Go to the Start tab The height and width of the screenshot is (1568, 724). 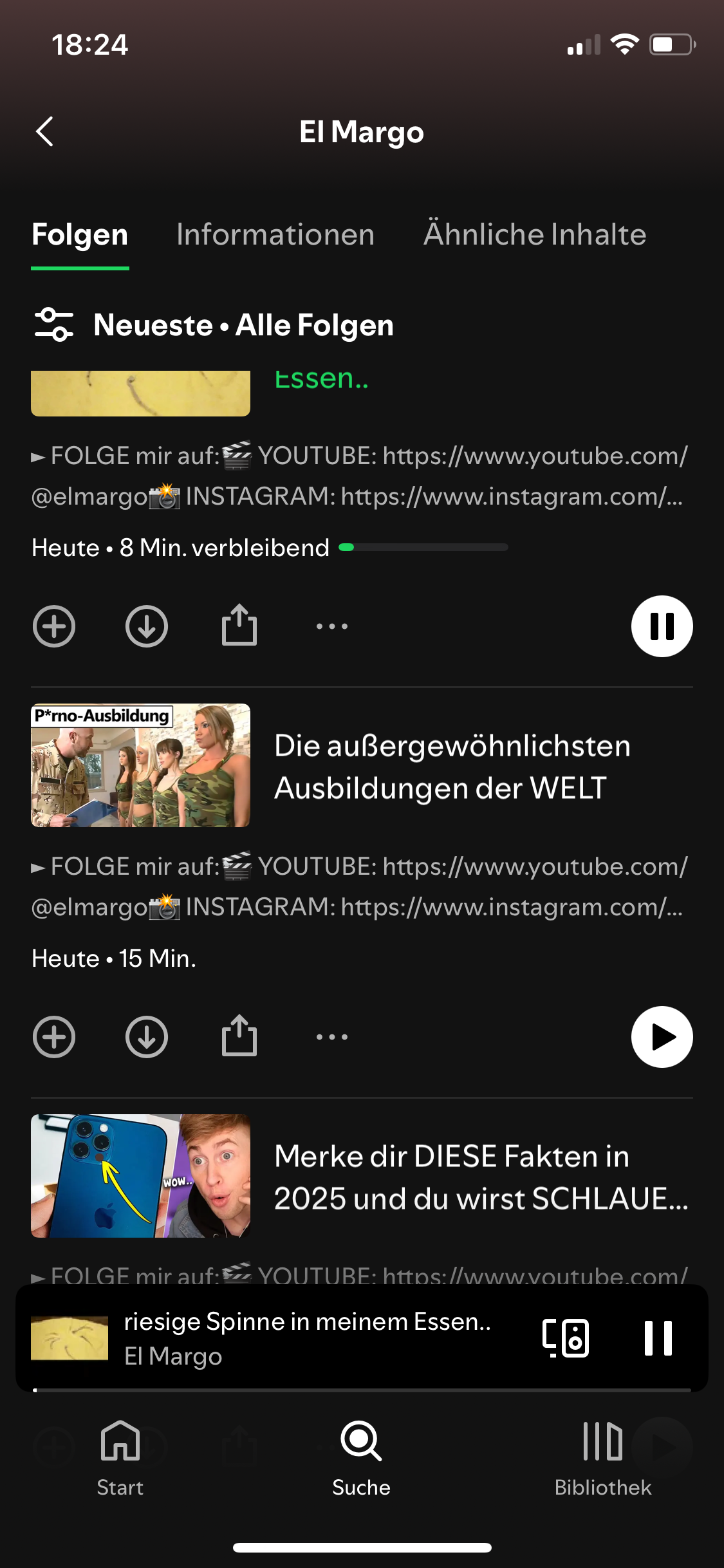click(x=120, y=1458)
